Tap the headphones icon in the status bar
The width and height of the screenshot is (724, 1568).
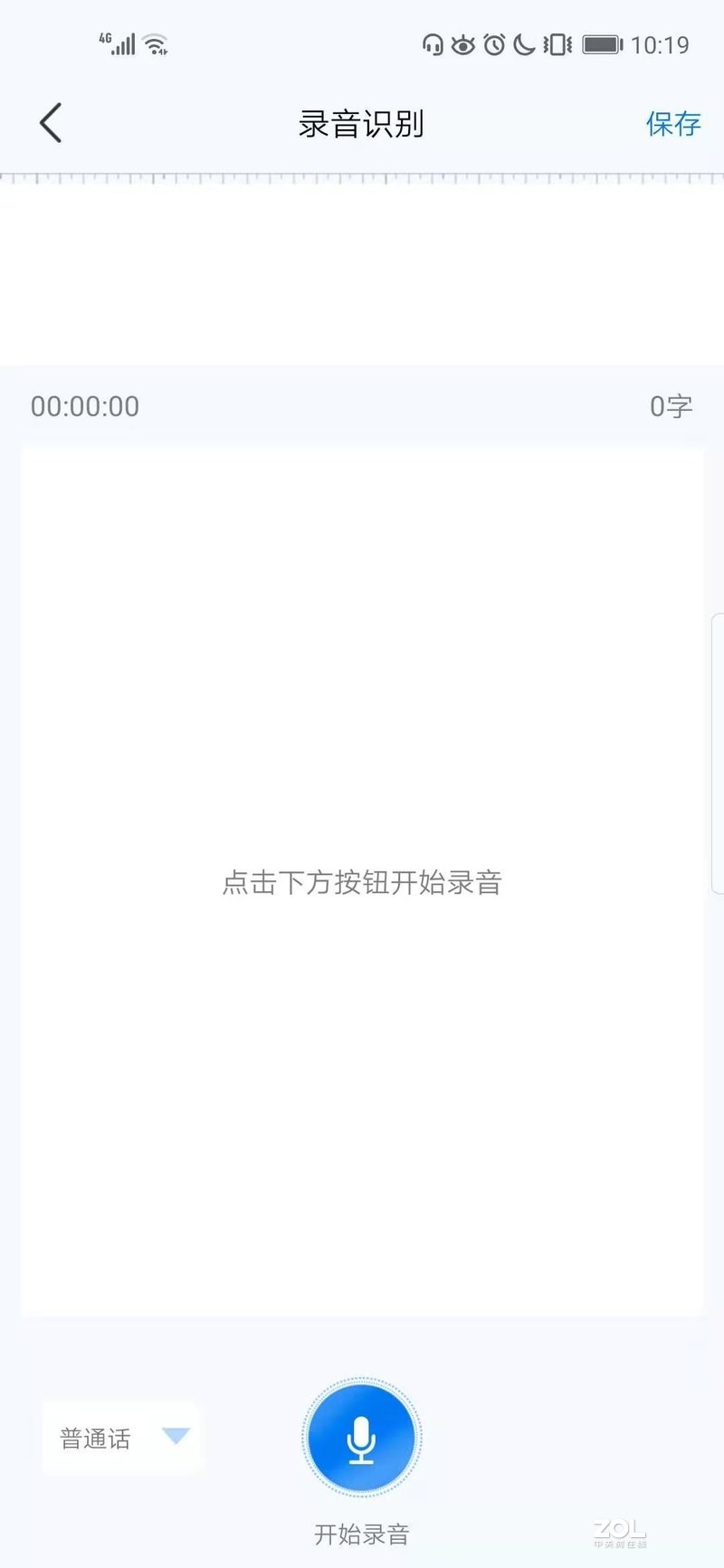(435, 43)
